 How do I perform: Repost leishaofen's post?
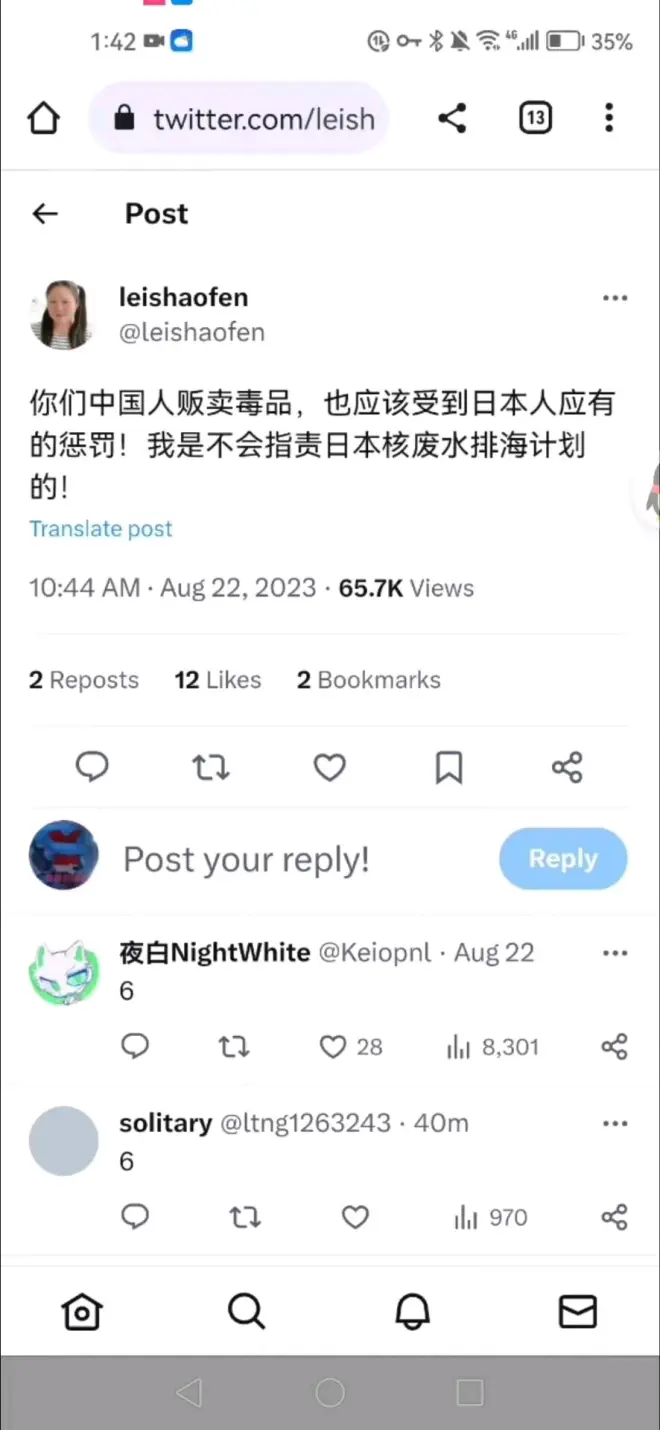pyautogui.click(x=210, y=767)
